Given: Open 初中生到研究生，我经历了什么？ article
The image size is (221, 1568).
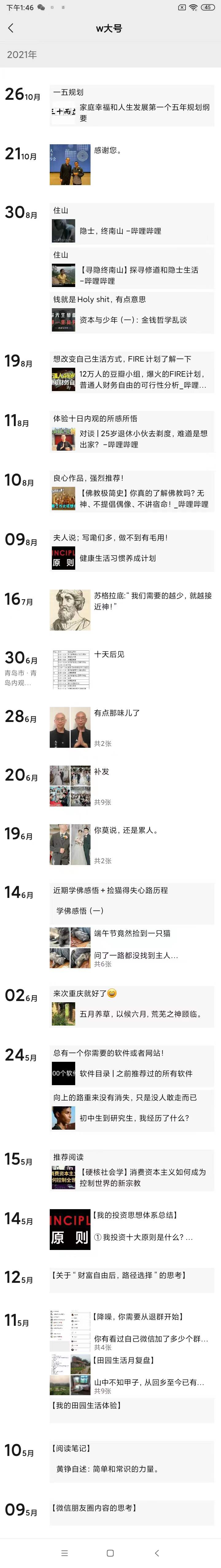Looking at the screenshot, I should pos(132,1118).
